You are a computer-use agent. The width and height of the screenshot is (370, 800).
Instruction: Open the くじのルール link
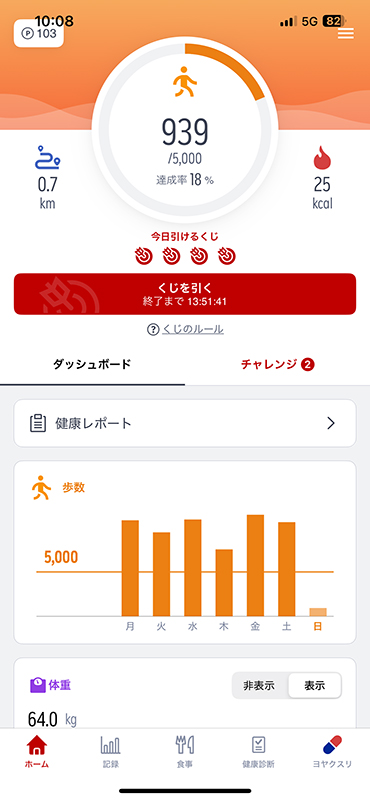click(x=185, y=330)
